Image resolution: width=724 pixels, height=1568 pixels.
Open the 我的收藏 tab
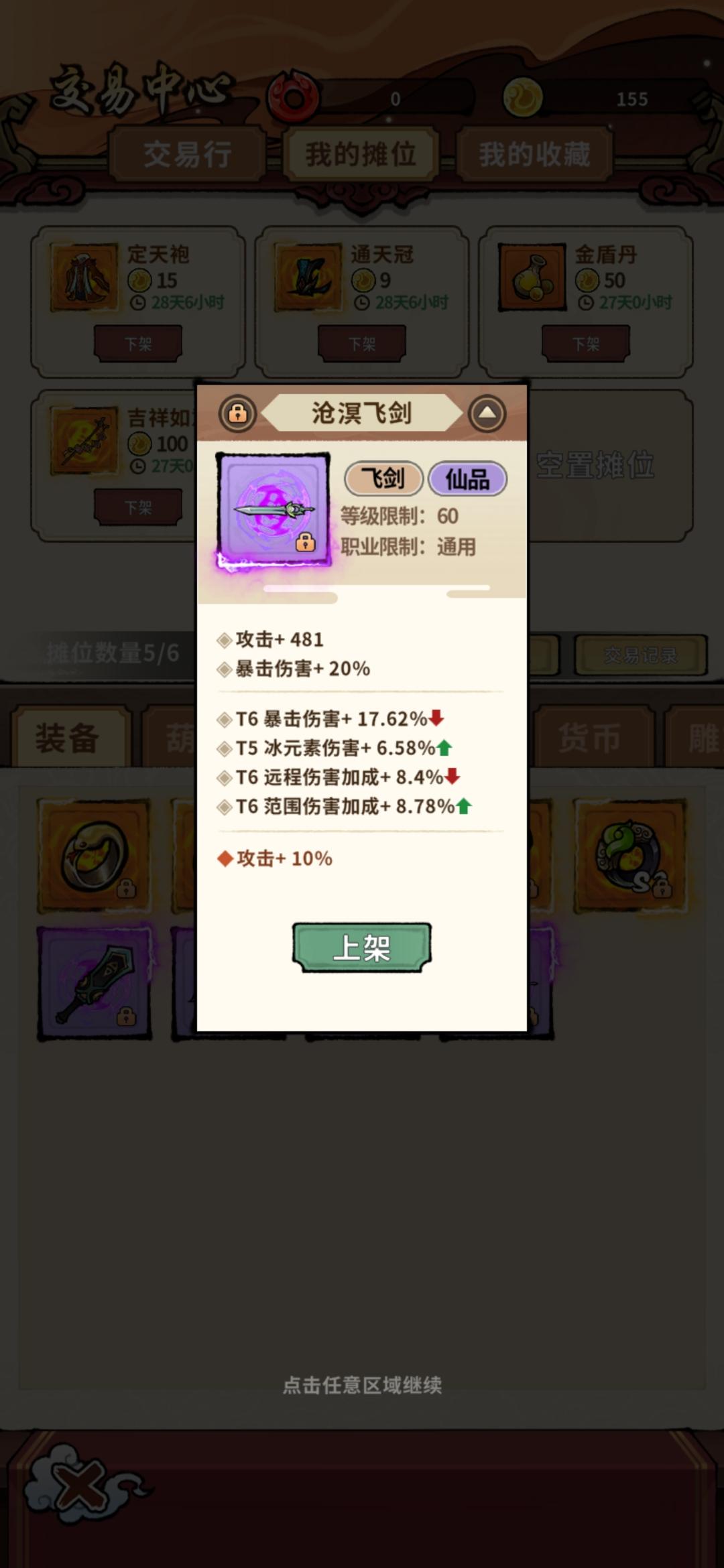point(534,154)
